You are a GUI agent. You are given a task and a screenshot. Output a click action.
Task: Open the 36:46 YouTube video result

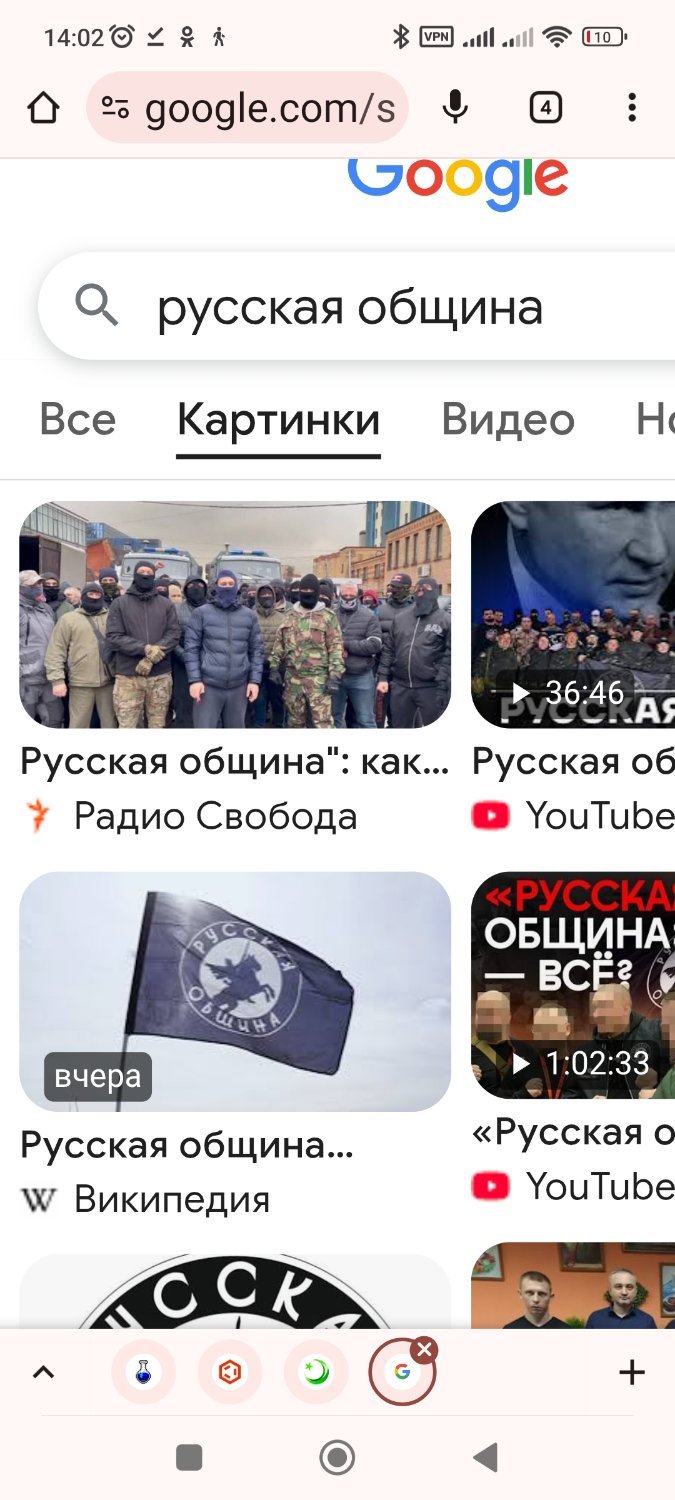click(573, 615)
